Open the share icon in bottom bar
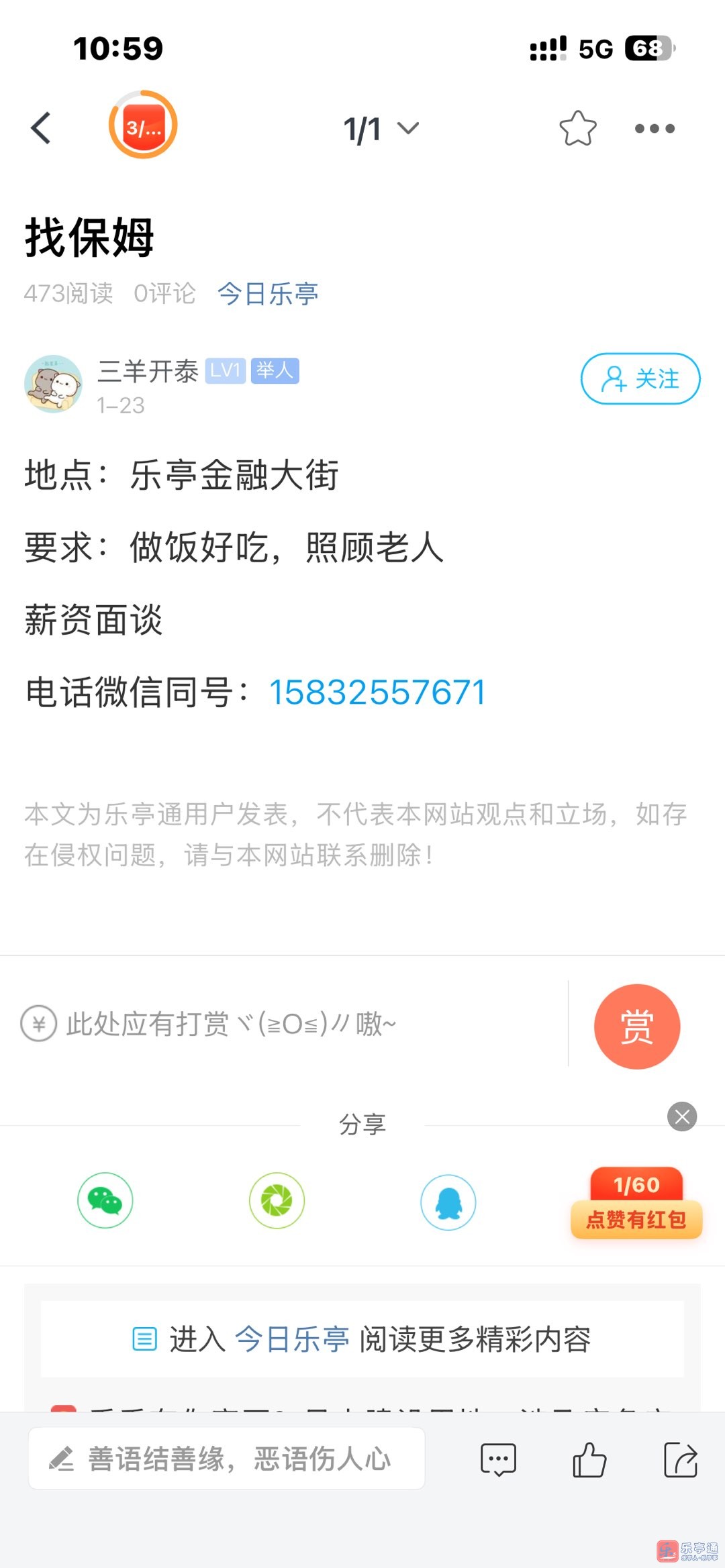The height and width of the screenshot is (1568, 725). [x=681, y=1460]
